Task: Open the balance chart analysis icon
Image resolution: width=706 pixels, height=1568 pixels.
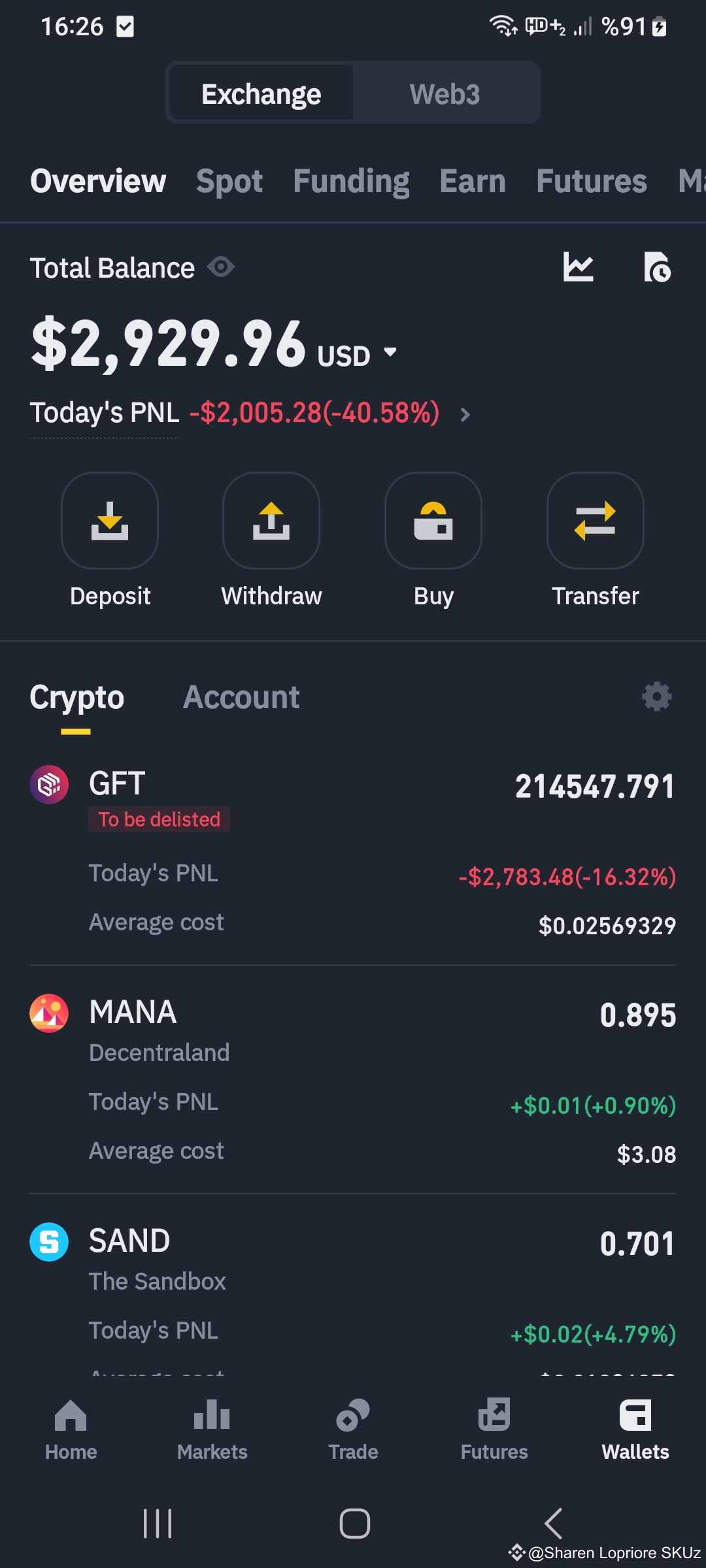Action: pyautogui.click(x=579, y=267)
